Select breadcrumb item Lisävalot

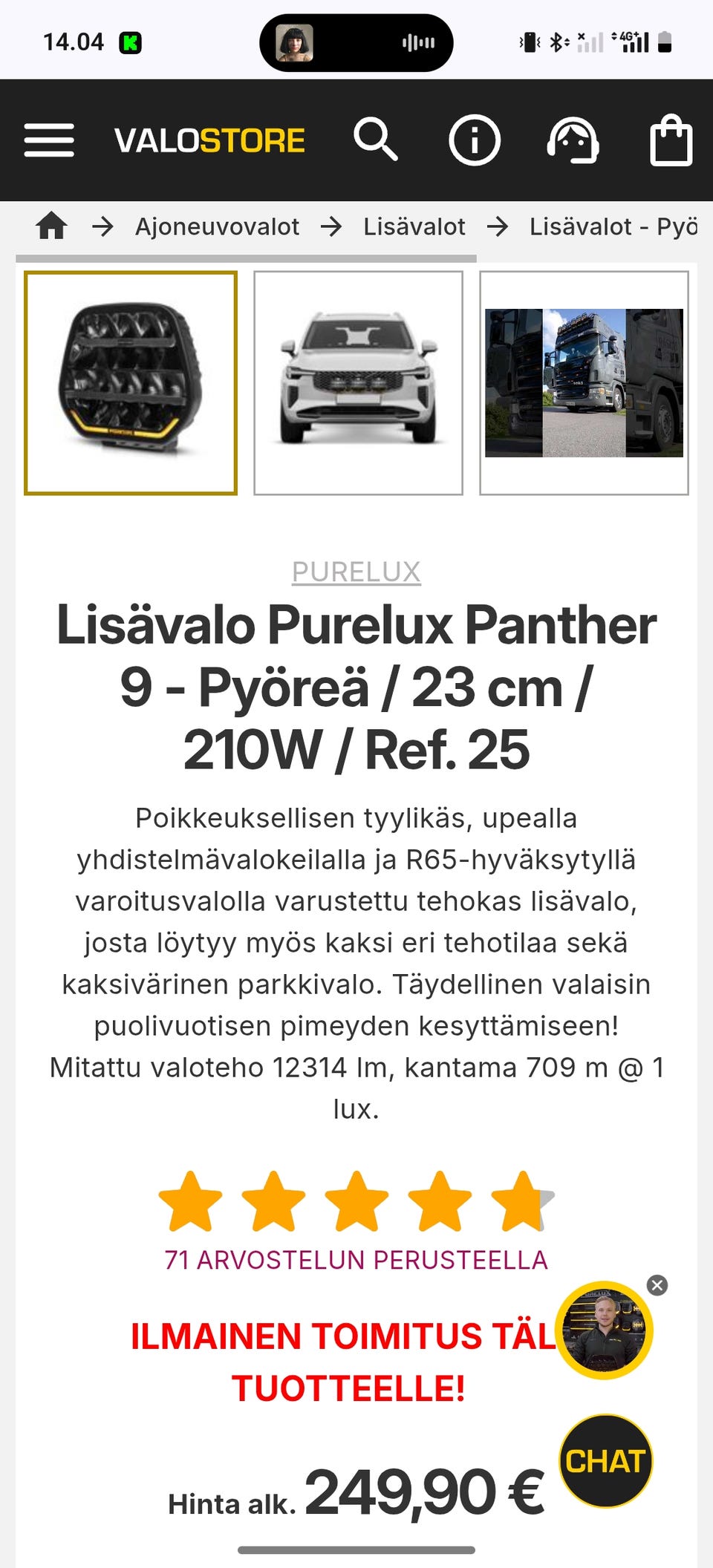click(x=414, y=226)
